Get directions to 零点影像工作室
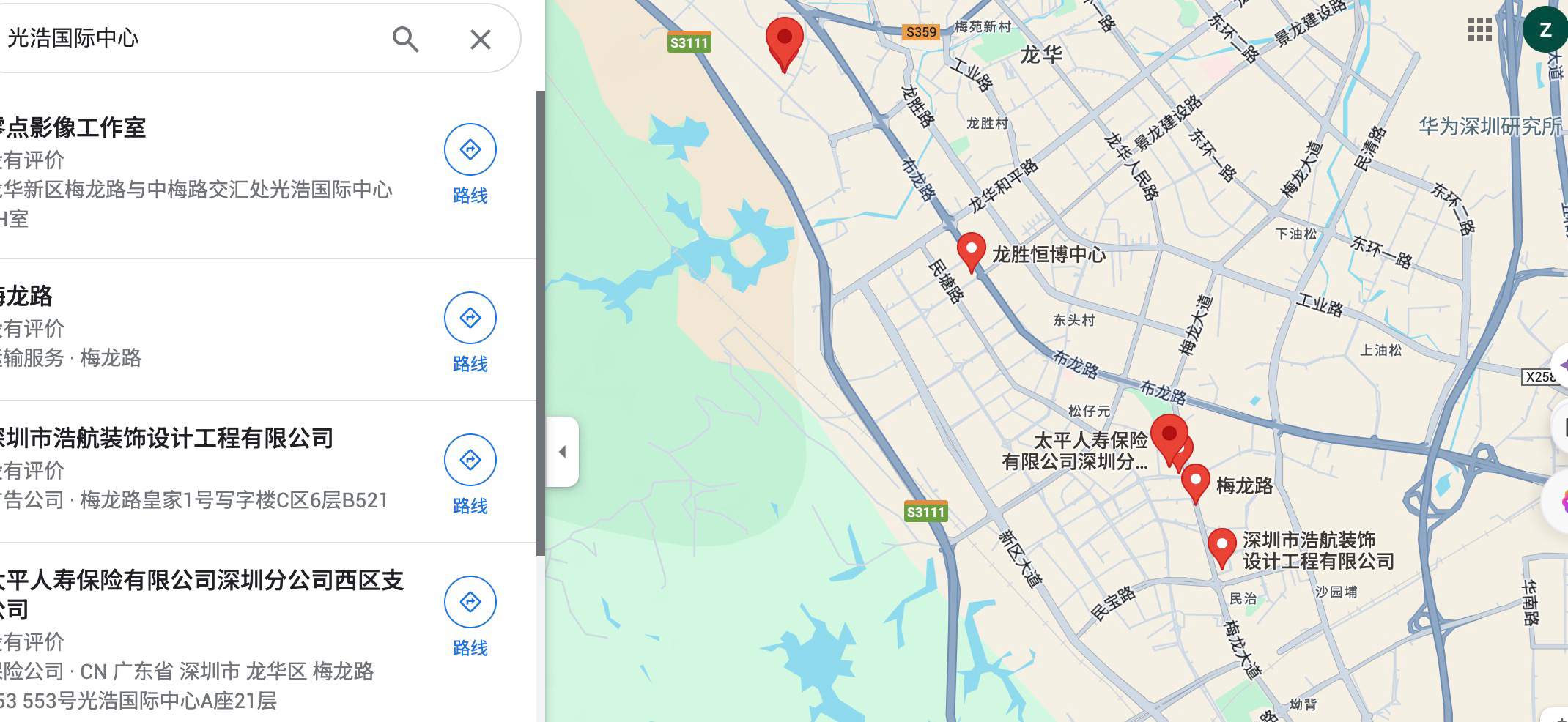Image resolution: width=1568 pixels, height=722 pixels. 470,149
